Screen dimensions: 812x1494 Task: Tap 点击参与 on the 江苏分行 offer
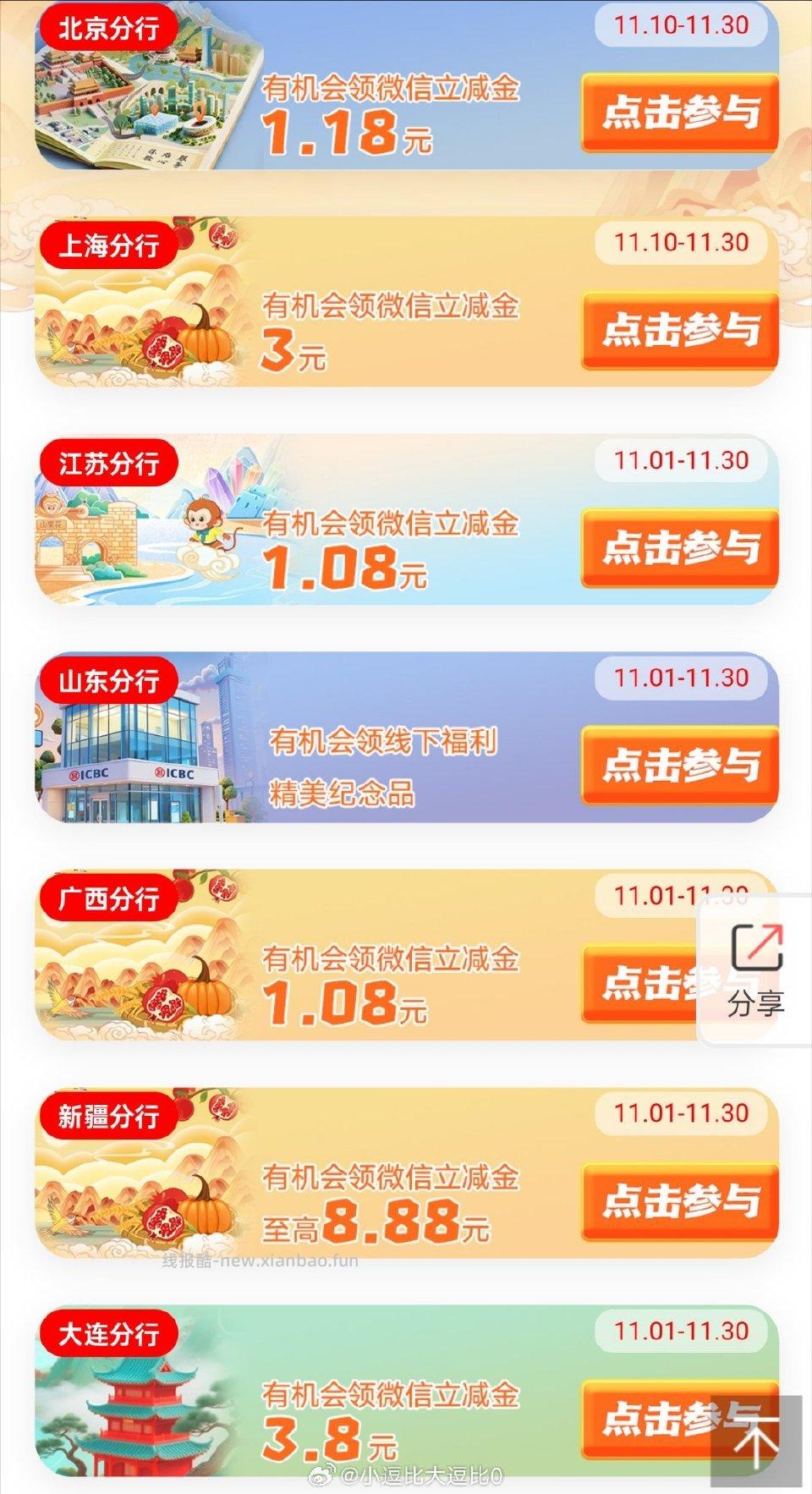coord(681,548)
